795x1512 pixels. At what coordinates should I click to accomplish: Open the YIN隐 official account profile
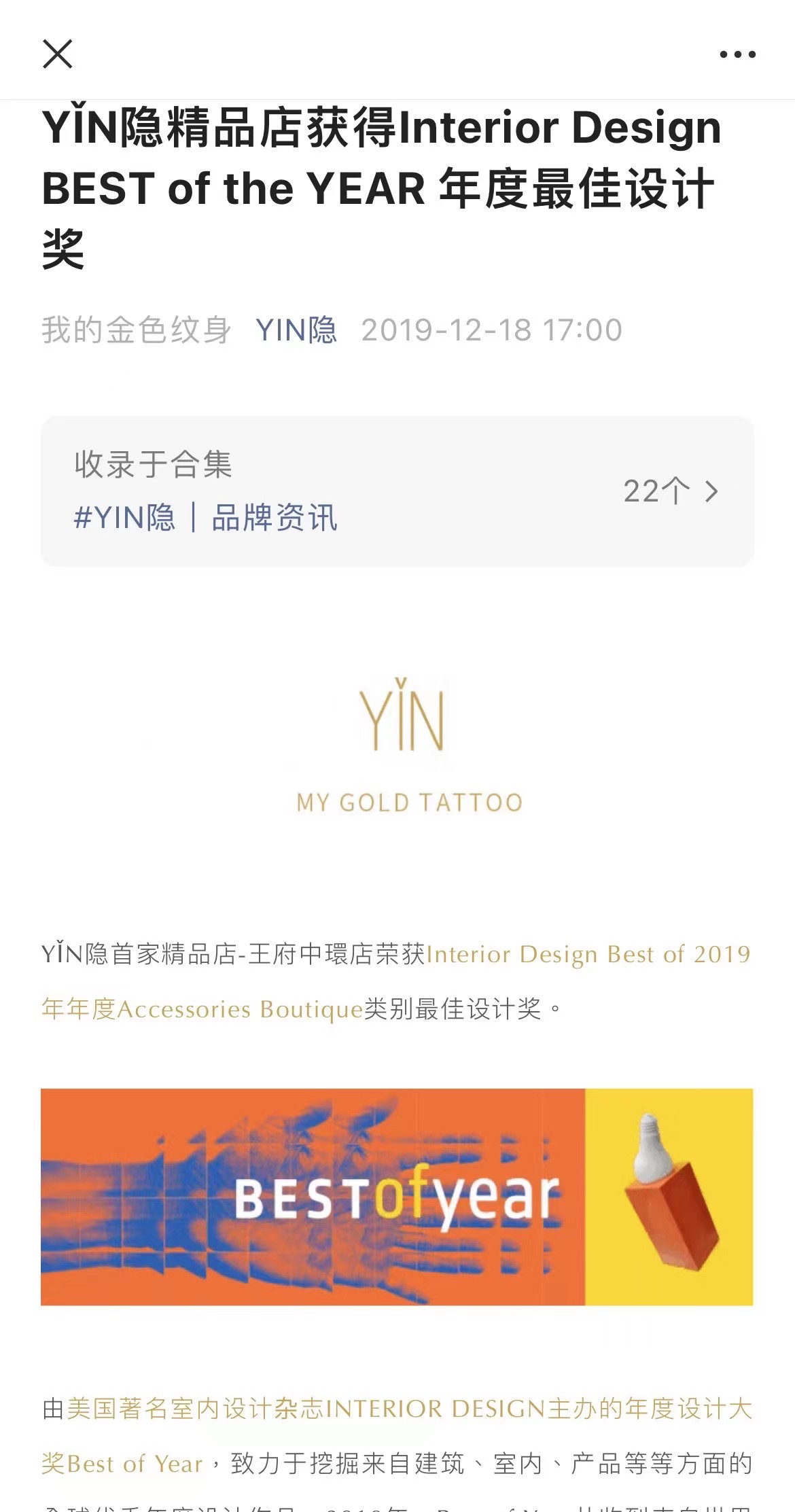coord(296,330)
